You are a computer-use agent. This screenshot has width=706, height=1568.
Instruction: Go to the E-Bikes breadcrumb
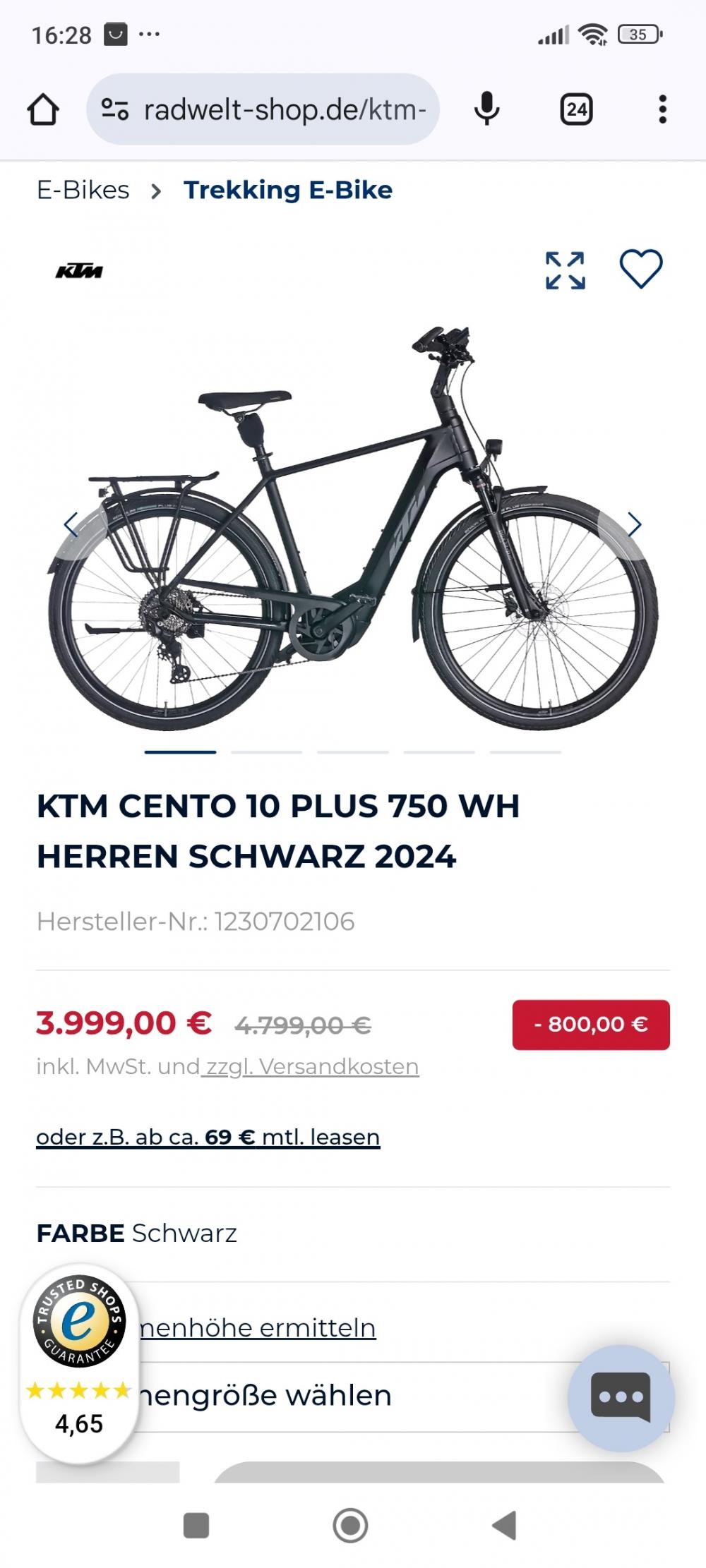(83, 190)
